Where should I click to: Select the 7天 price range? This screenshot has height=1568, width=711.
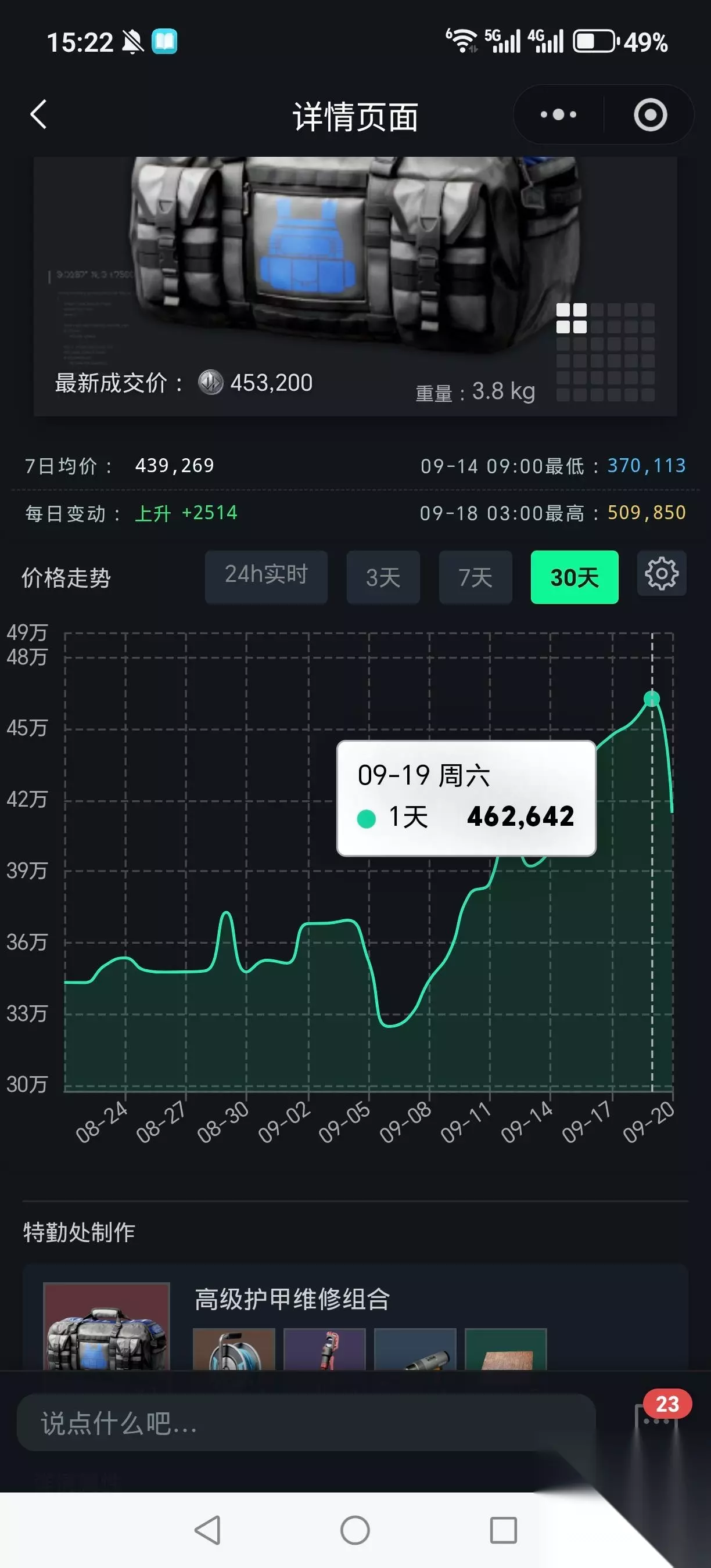(x=475, y=577)
